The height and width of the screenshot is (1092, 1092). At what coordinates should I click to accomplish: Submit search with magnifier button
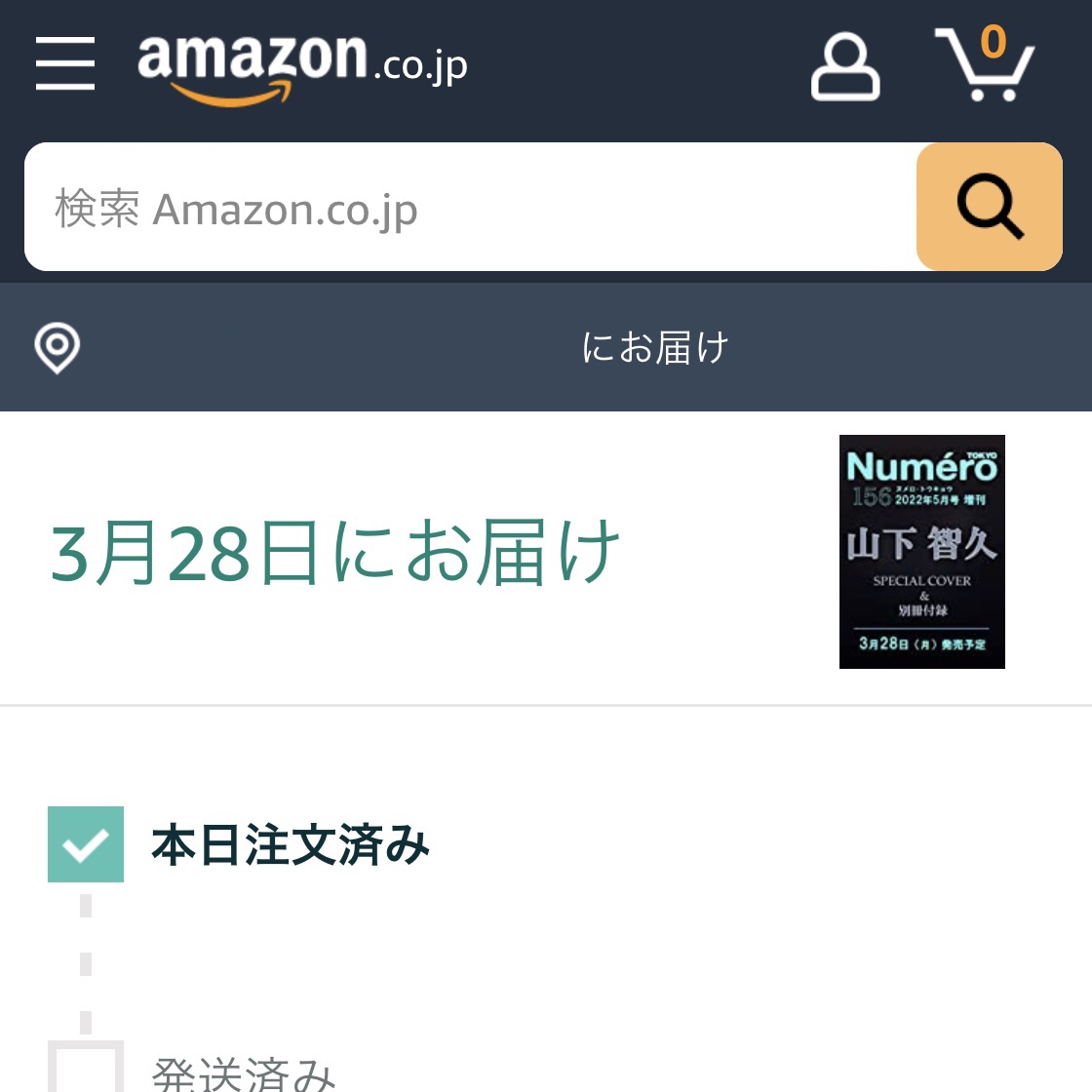(x=989, y=208)
